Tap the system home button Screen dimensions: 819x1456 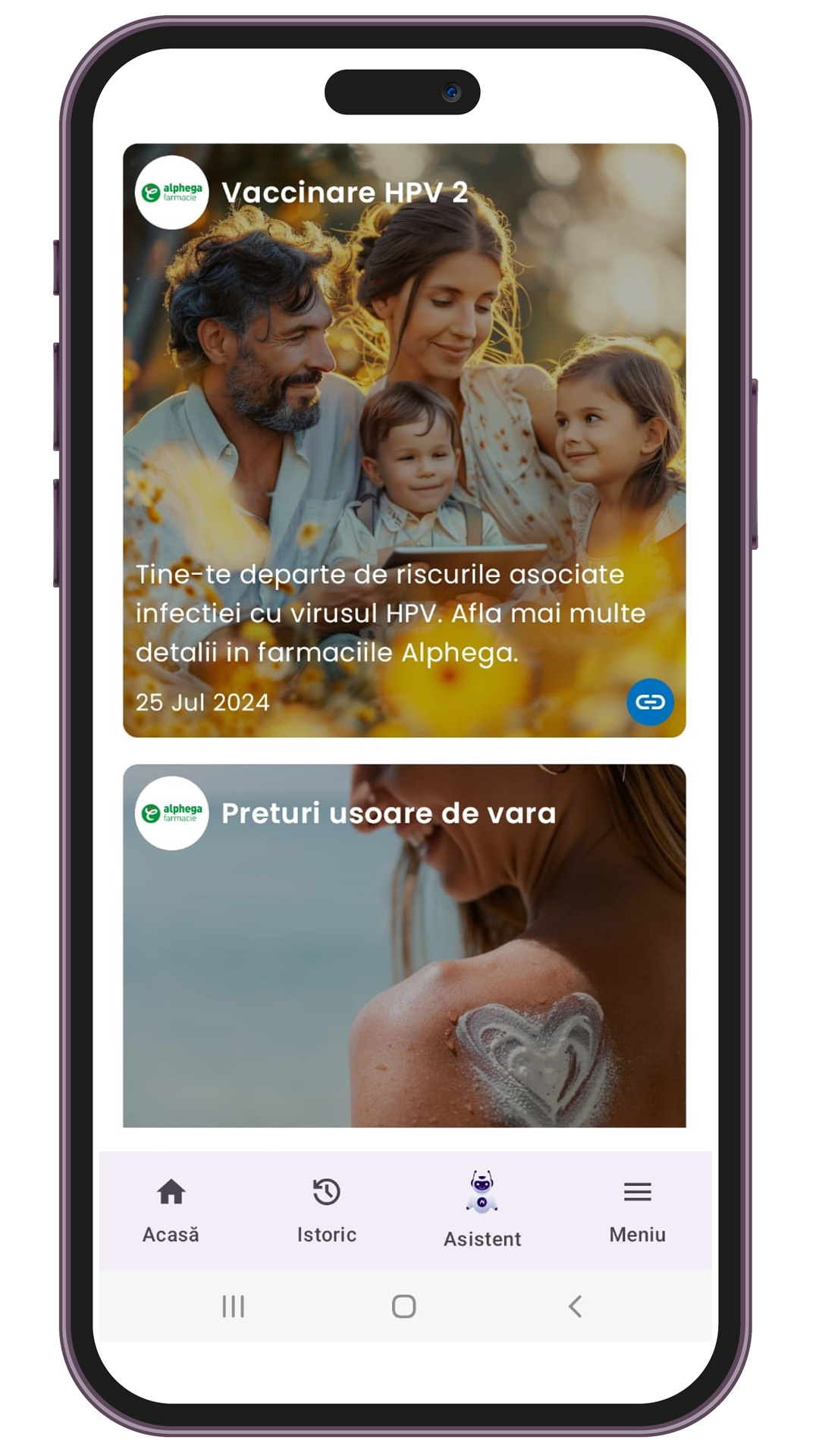(404, 1306)
